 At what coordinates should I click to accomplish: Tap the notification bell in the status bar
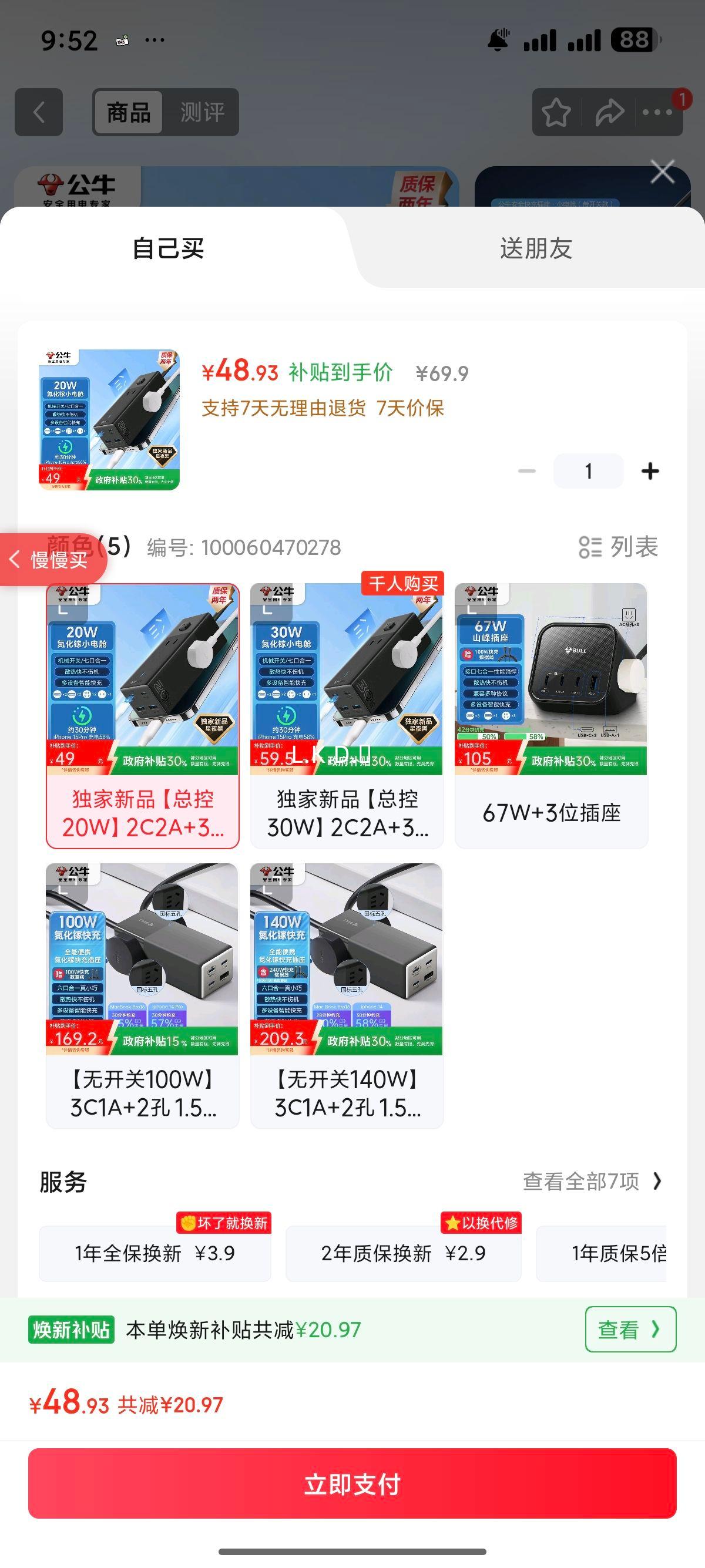click(498, 39)
